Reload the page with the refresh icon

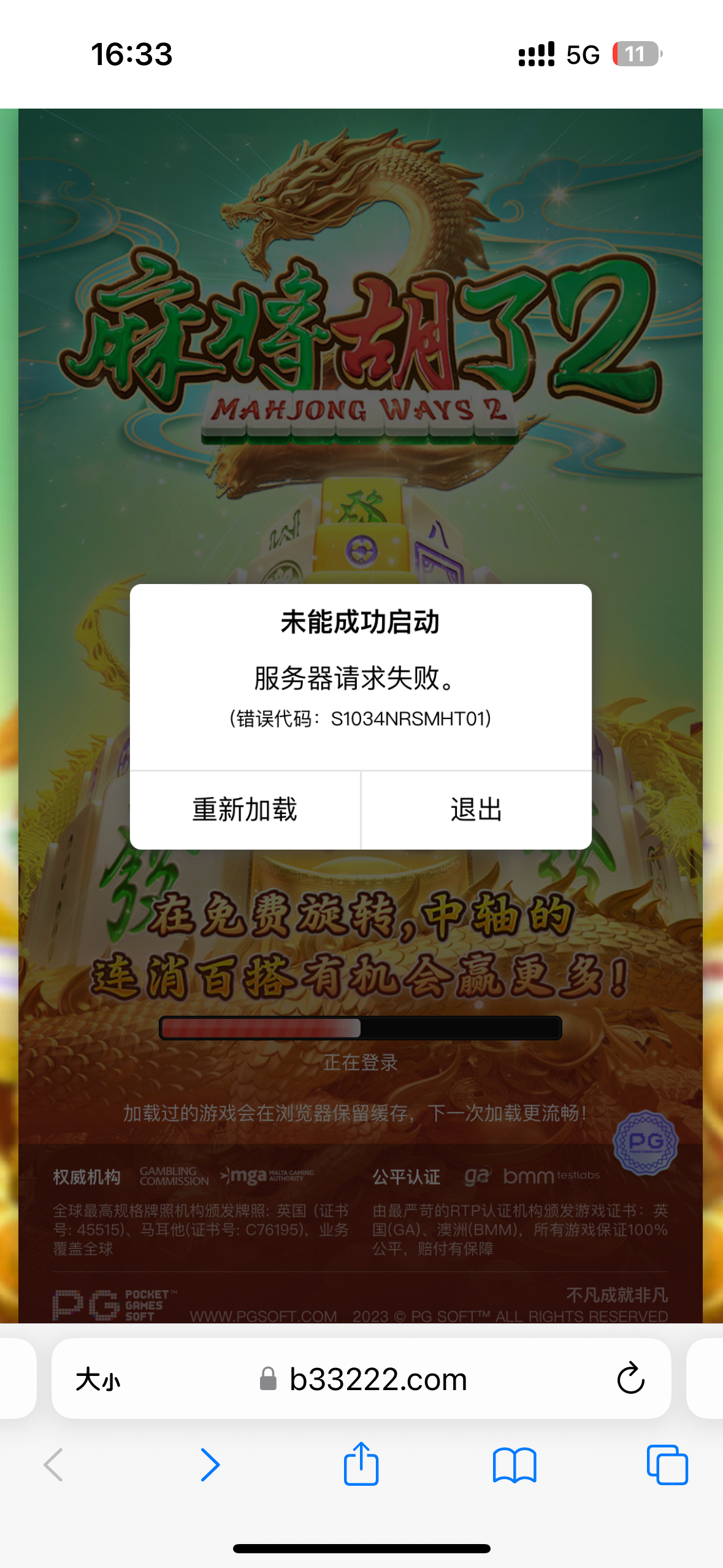pos(630,1379)
